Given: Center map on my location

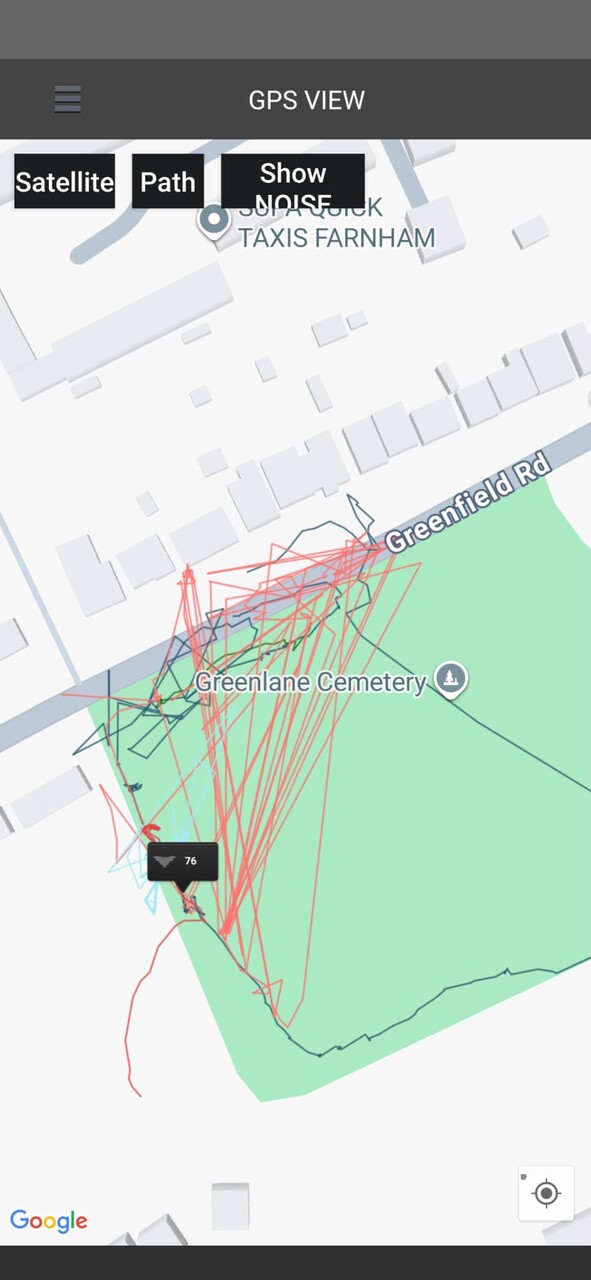Looking at the screenshot, I should 546,1193.
